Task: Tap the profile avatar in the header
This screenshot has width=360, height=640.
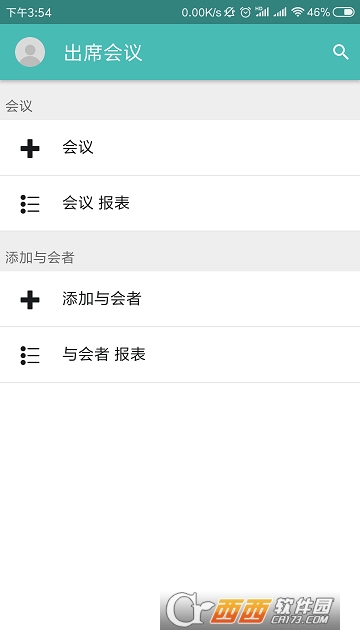Action: click(30, 52)
